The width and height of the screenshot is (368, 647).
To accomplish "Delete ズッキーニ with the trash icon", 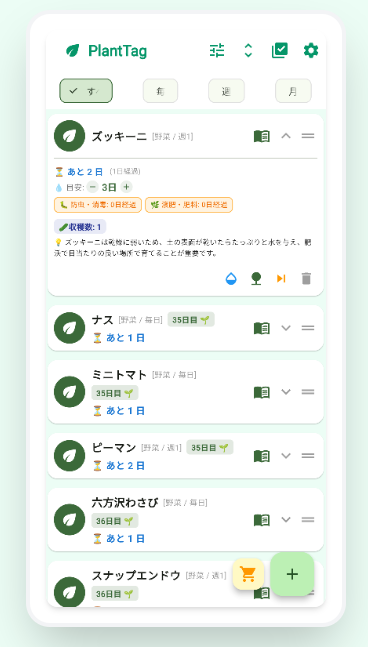I will pyautogui.click(x=306, y=279).
